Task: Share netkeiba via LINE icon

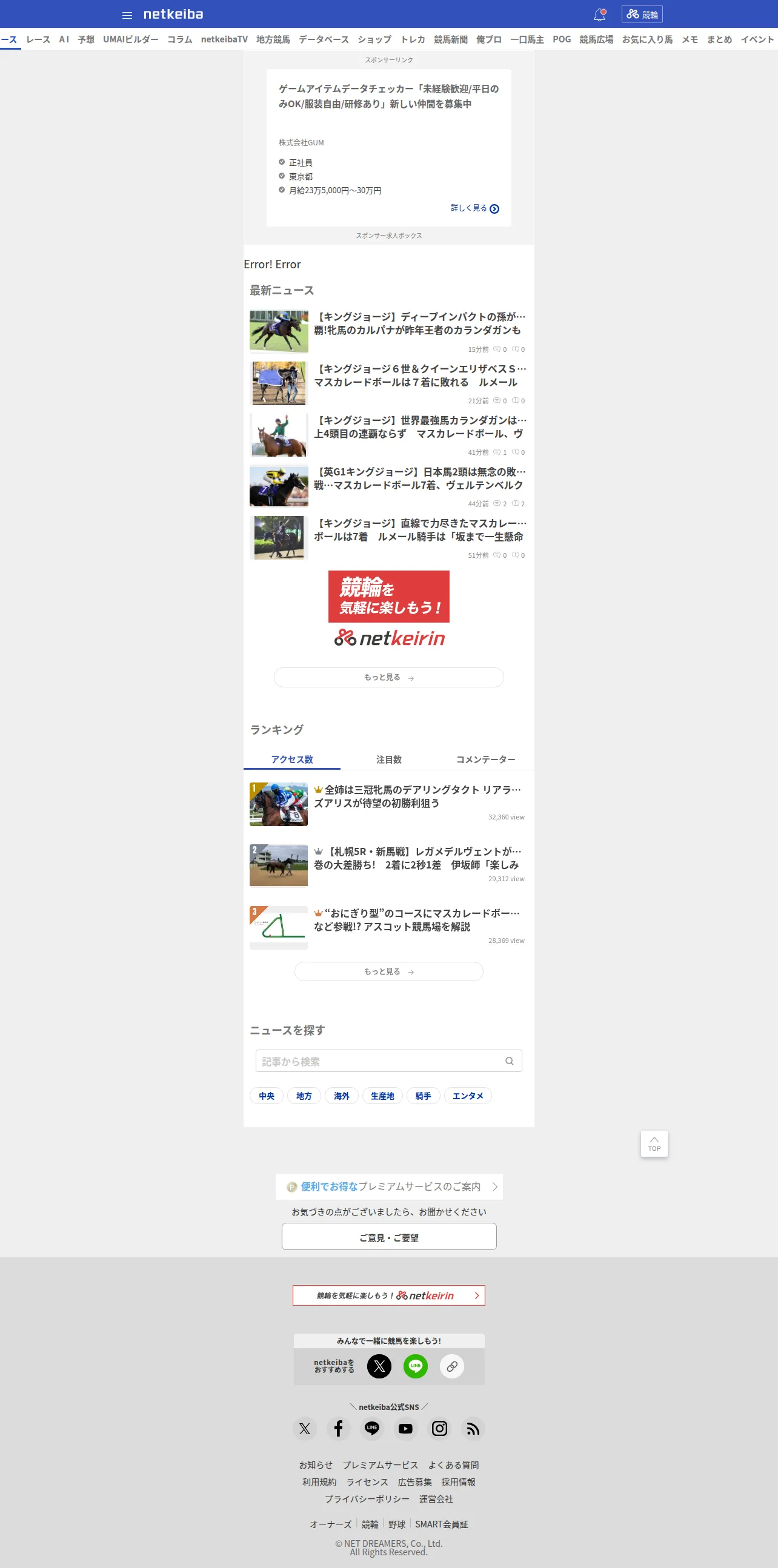Action: pos(416,1366)
